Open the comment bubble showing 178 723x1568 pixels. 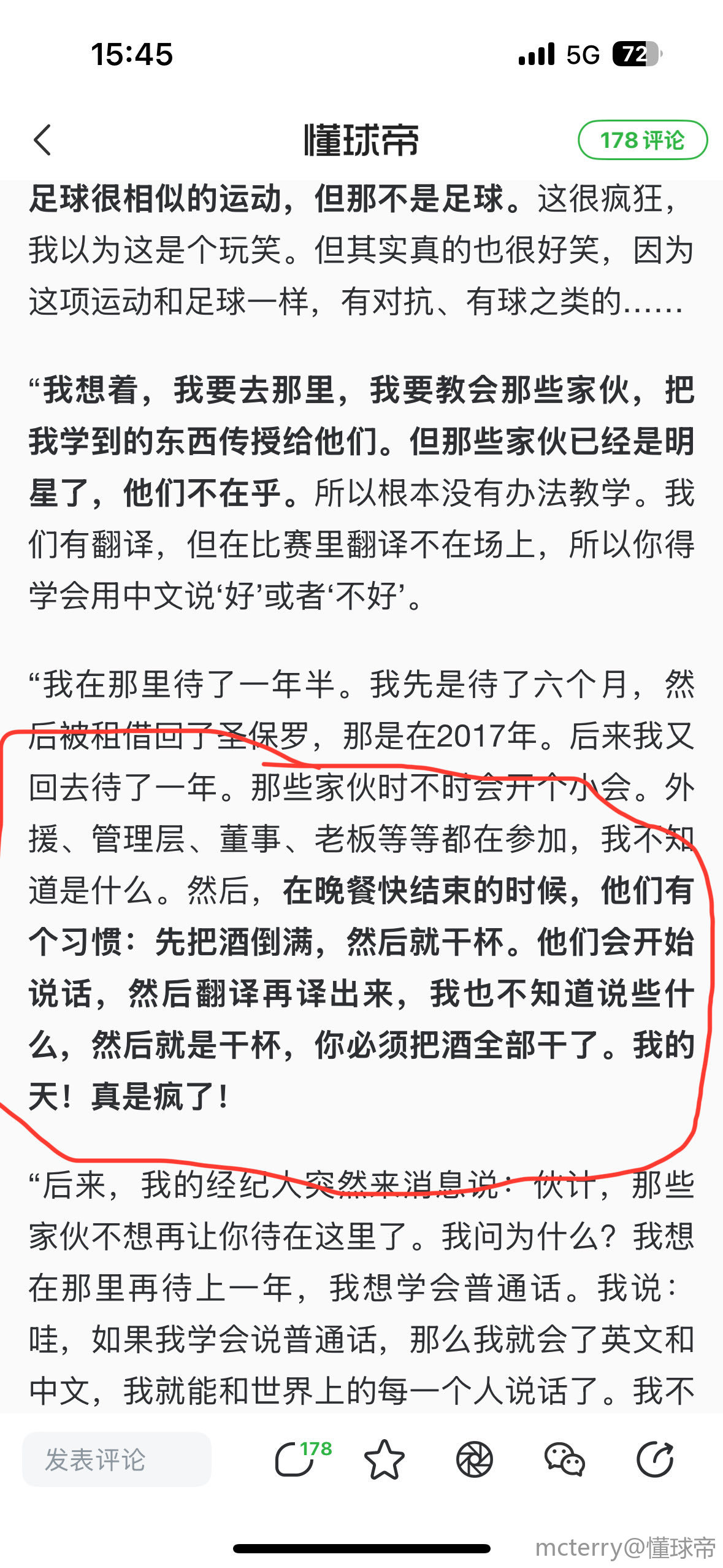click(x=296, y=1459)
